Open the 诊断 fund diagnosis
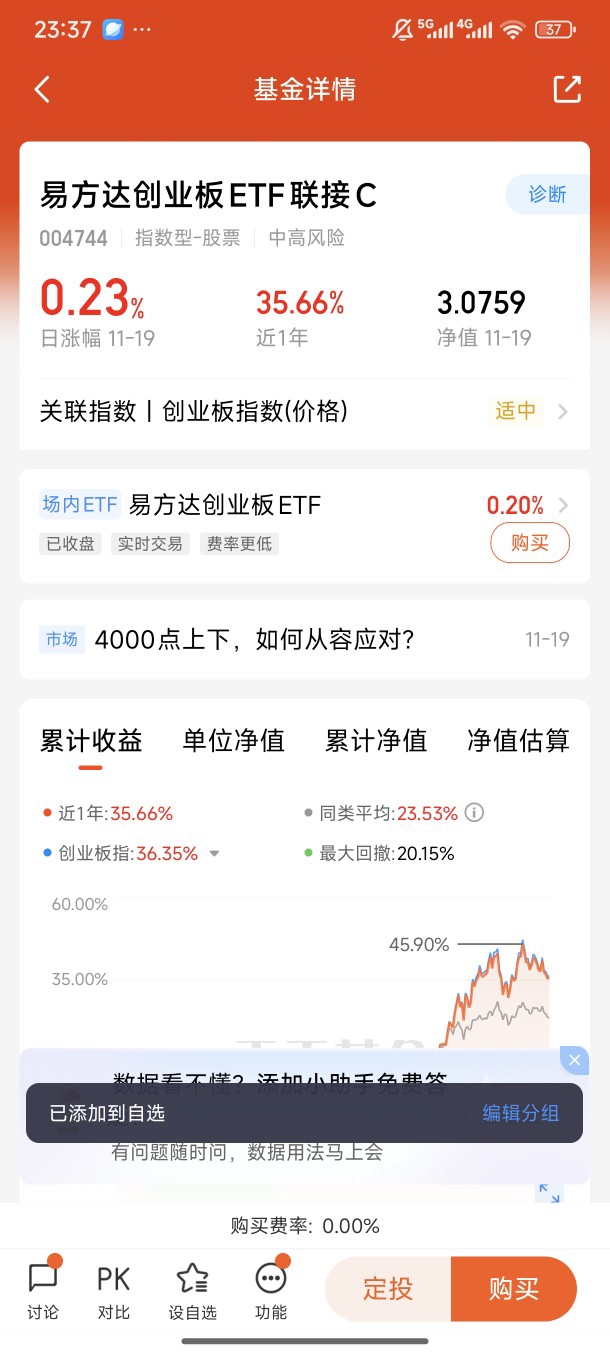Image resolution: width=610 pixels, height=1356 pixels. click(547, 195)
